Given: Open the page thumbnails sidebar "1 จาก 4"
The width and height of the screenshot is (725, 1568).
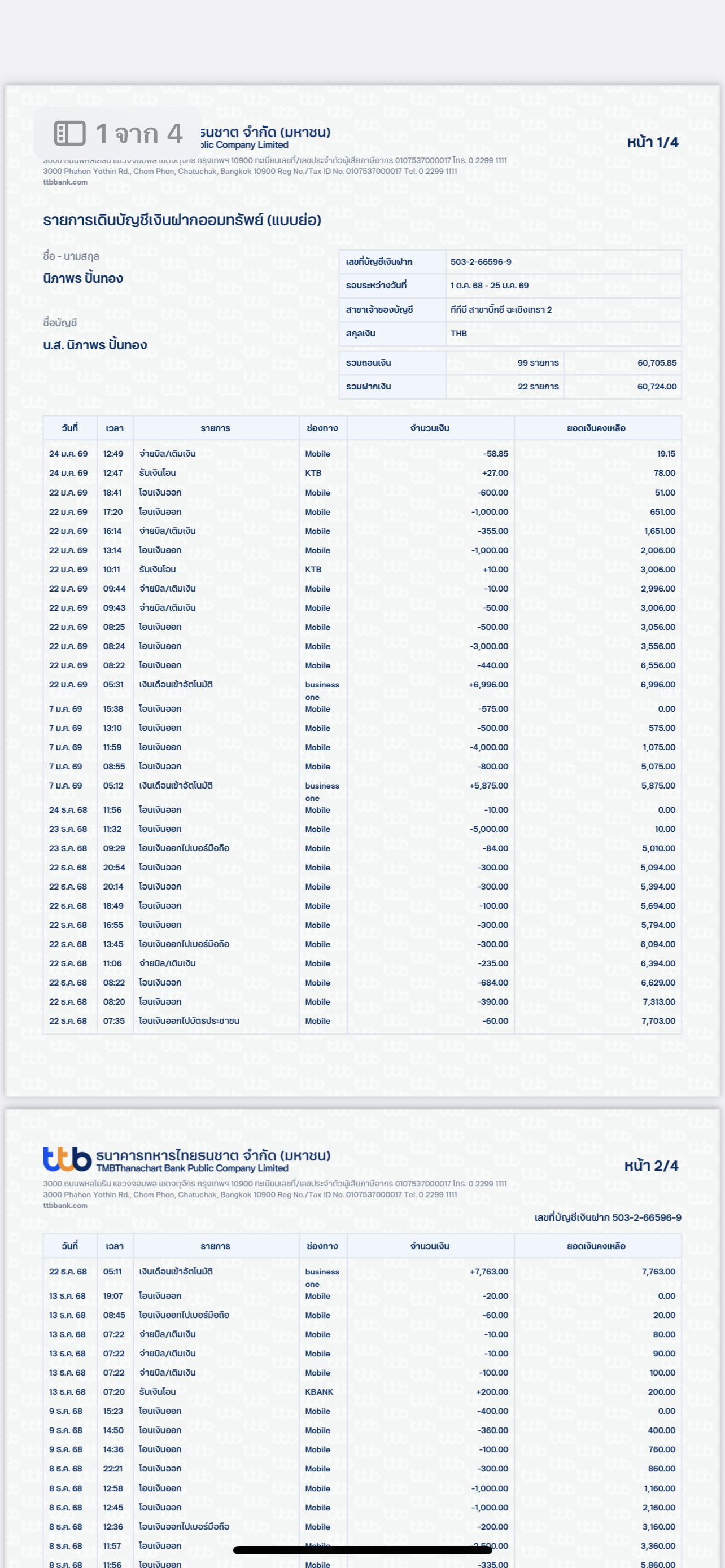Looking at the screenshot, I should click(x=71, y=133).
